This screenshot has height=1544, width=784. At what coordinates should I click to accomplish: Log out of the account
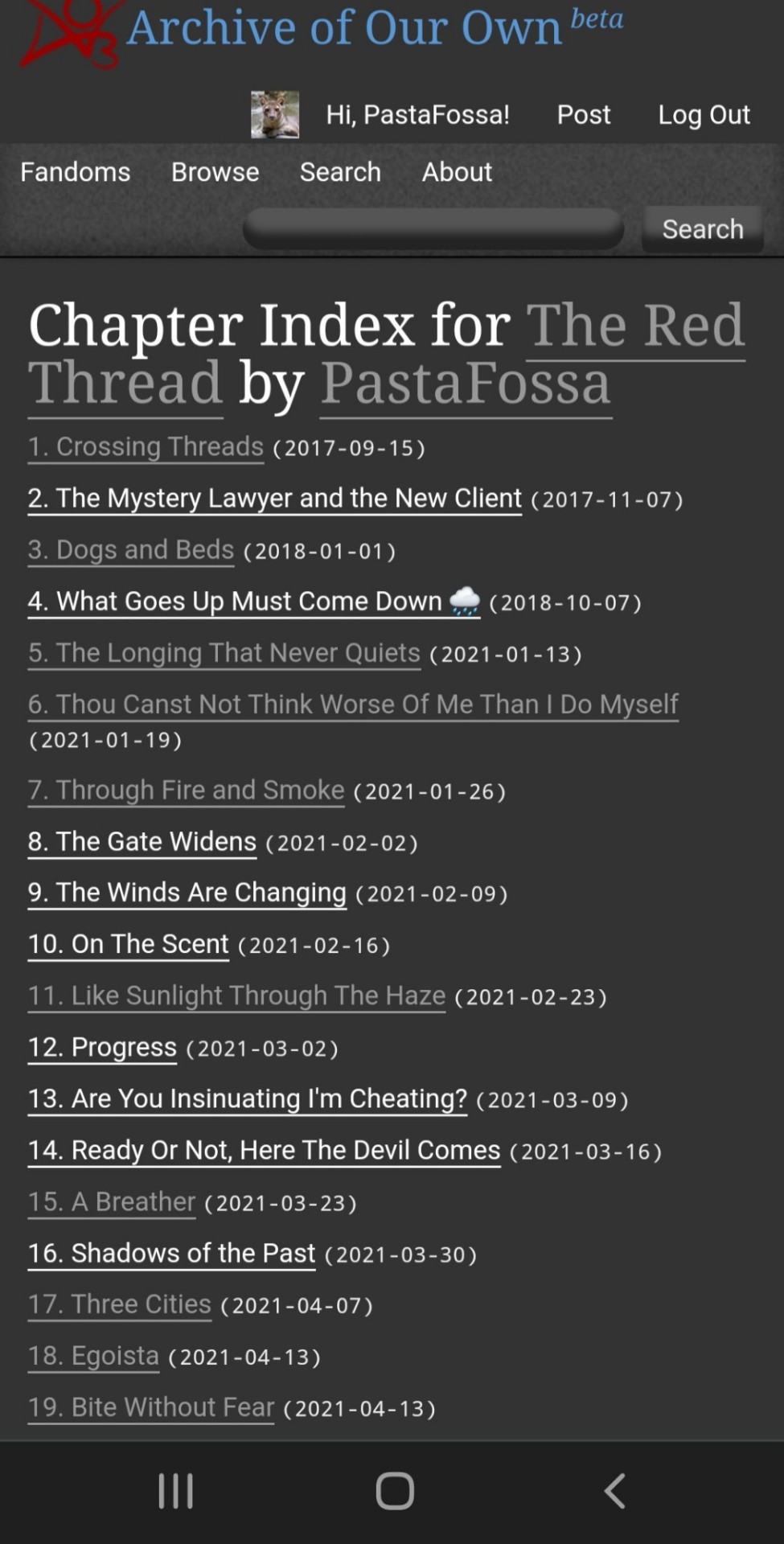pyautogui.click(x=704, y=115)
